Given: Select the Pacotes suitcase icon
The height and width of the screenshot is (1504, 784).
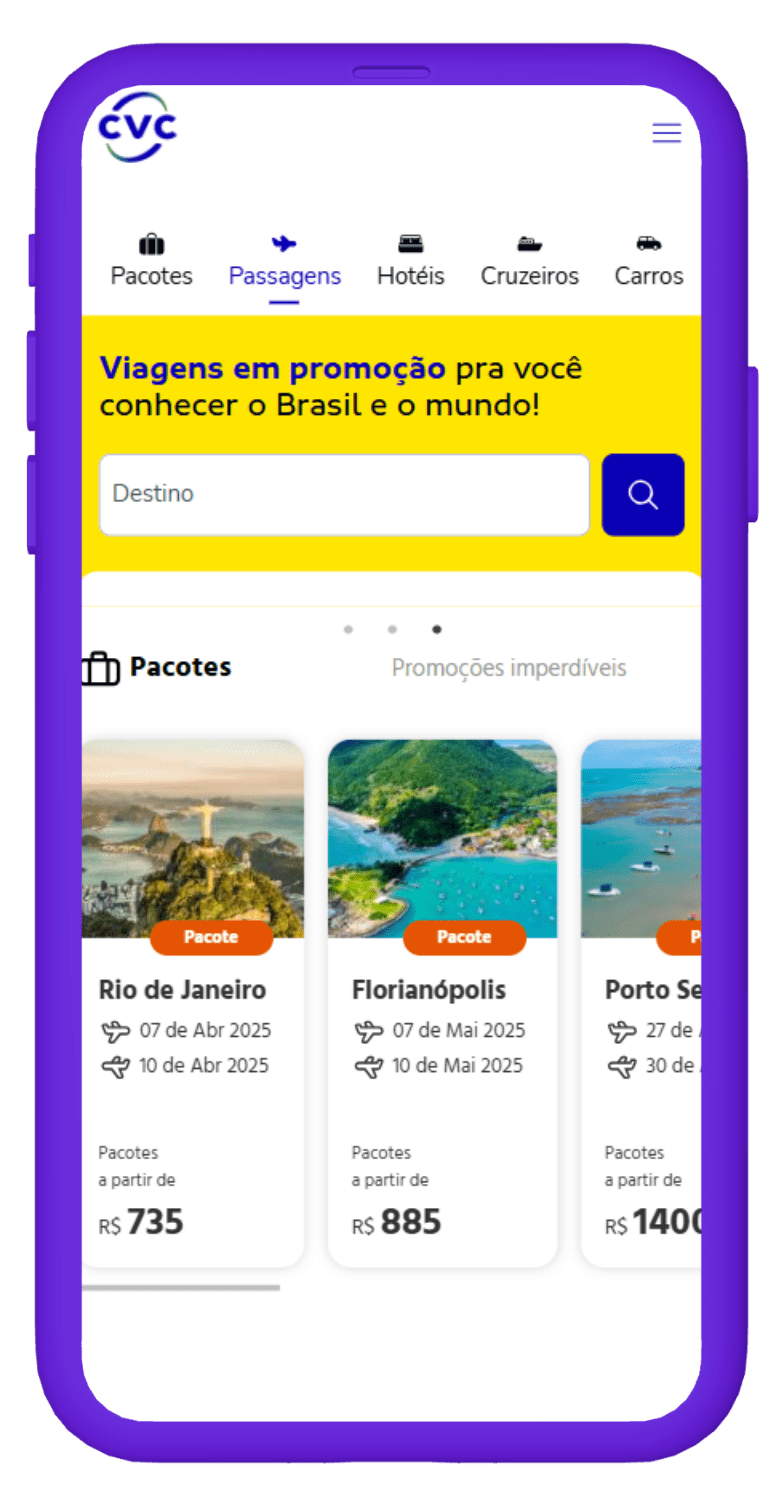Looking at the screenshot, I should (151, 243).
